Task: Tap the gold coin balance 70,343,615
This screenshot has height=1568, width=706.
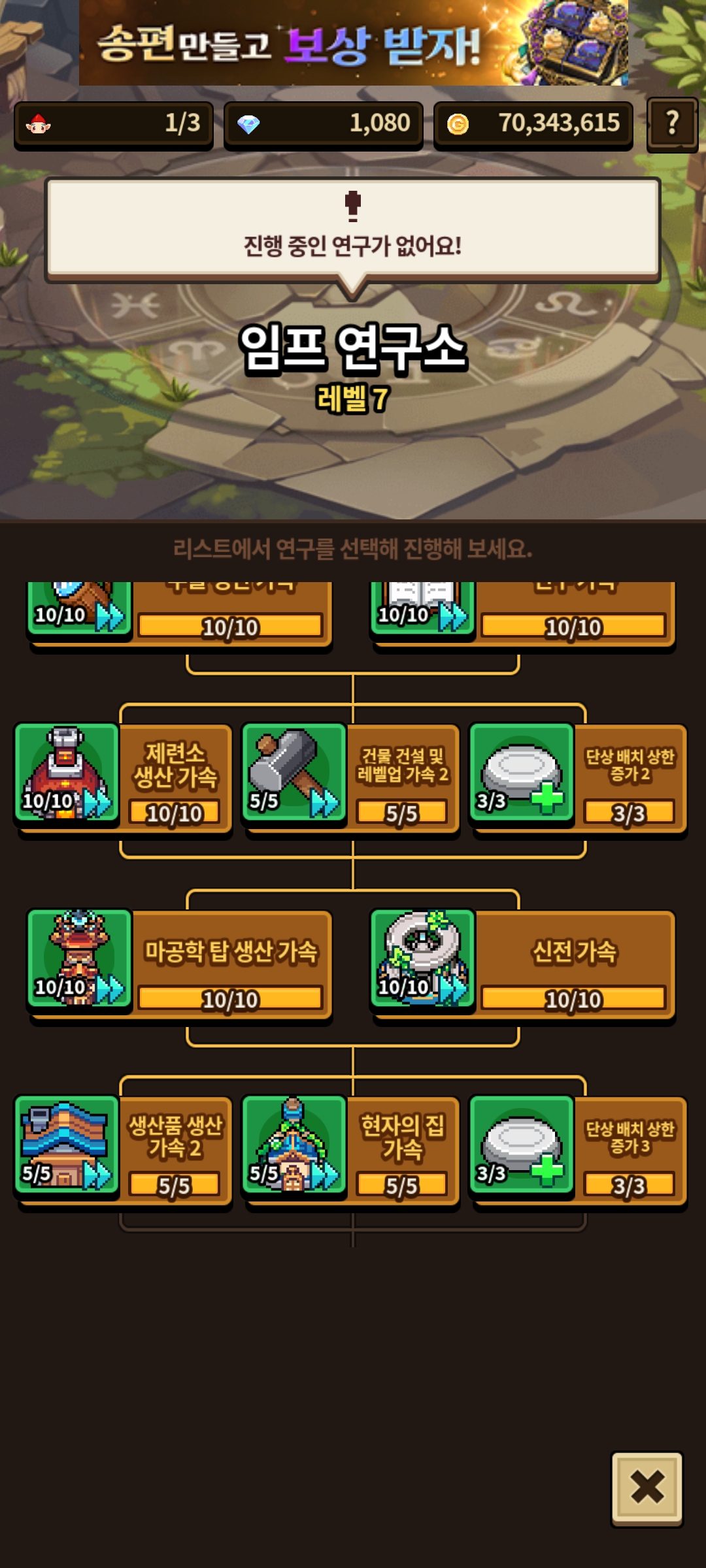Action: [x=533, y=124]
